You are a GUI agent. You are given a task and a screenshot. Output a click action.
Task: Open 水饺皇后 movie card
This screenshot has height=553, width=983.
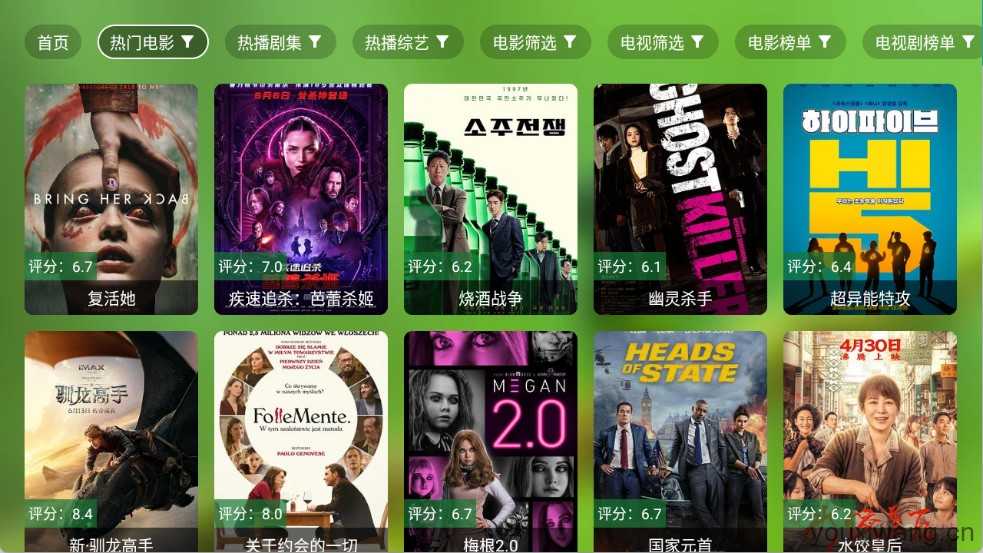(870, 441)
